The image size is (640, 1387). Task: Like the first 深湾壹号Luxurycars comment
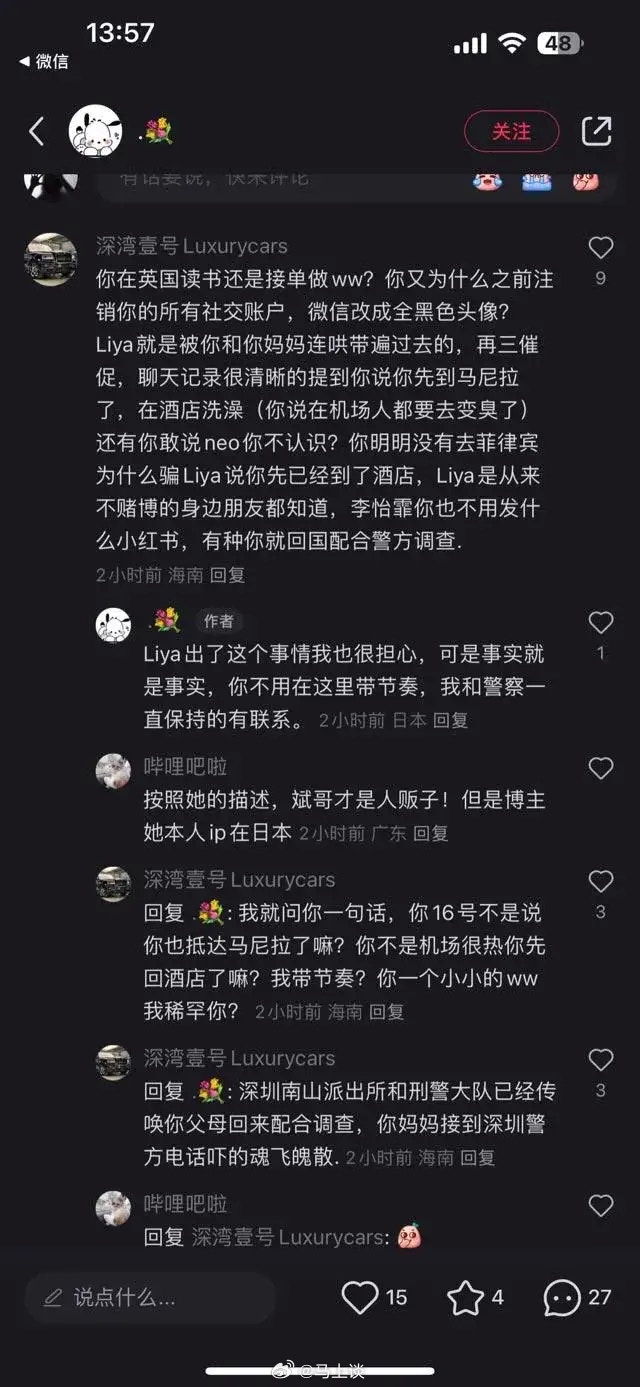tap(600, 248)
